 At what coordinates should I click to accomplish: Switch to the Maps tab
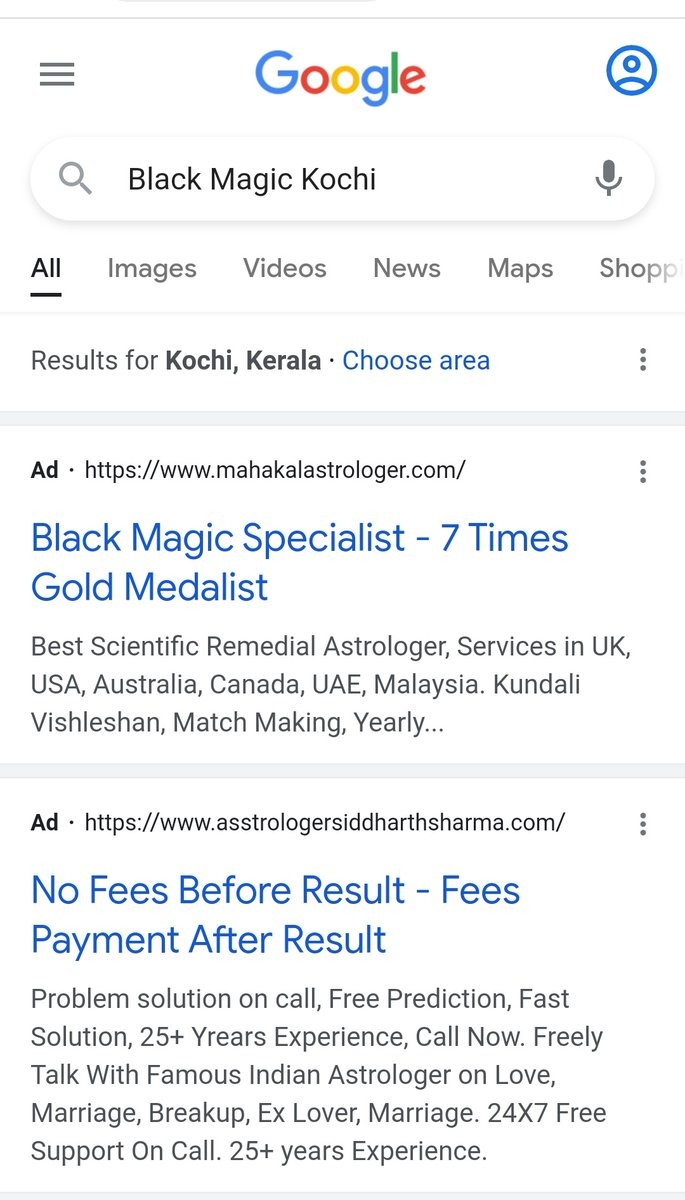tap(519, 268)
